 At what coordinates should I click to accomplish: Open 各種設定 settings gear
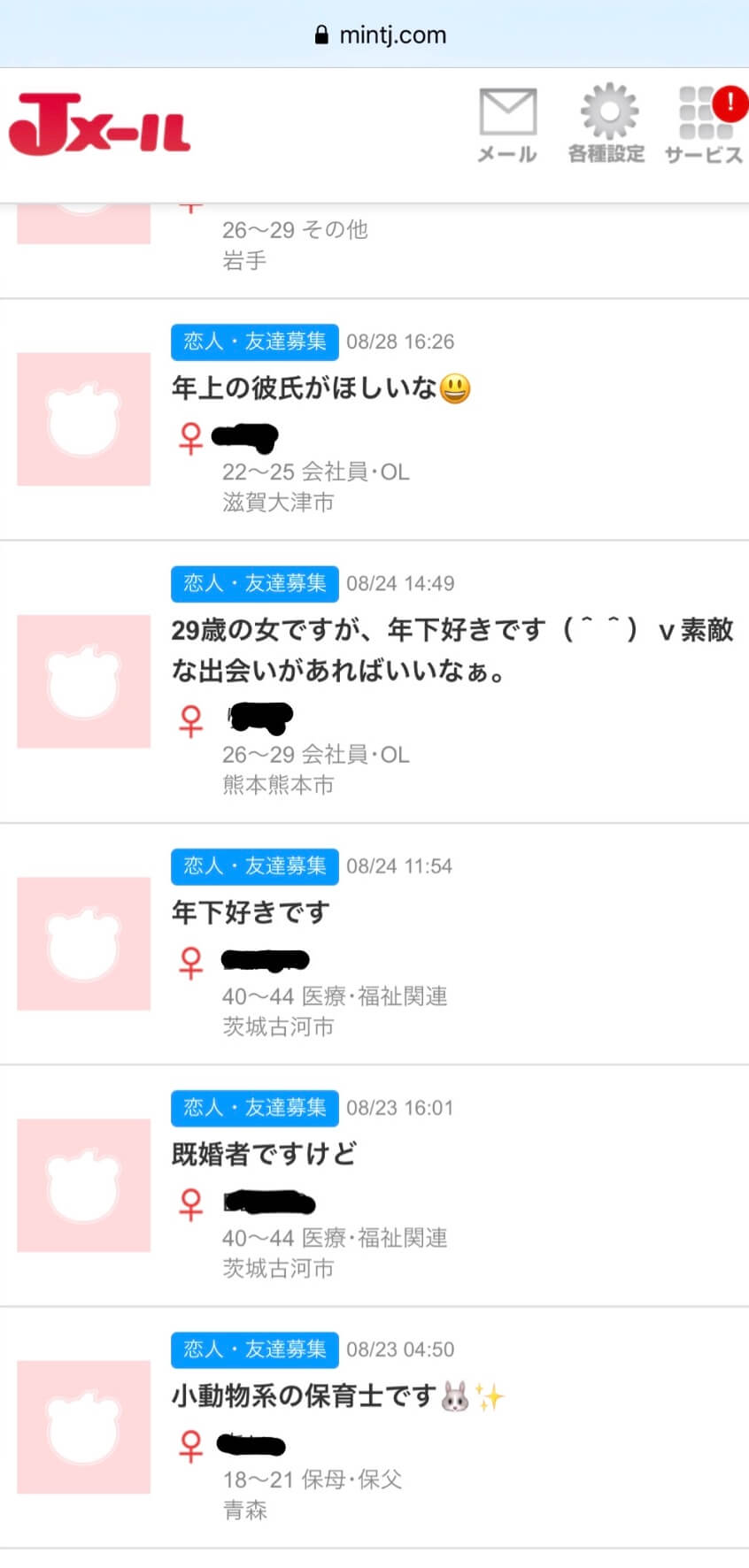tap(606, 126)
